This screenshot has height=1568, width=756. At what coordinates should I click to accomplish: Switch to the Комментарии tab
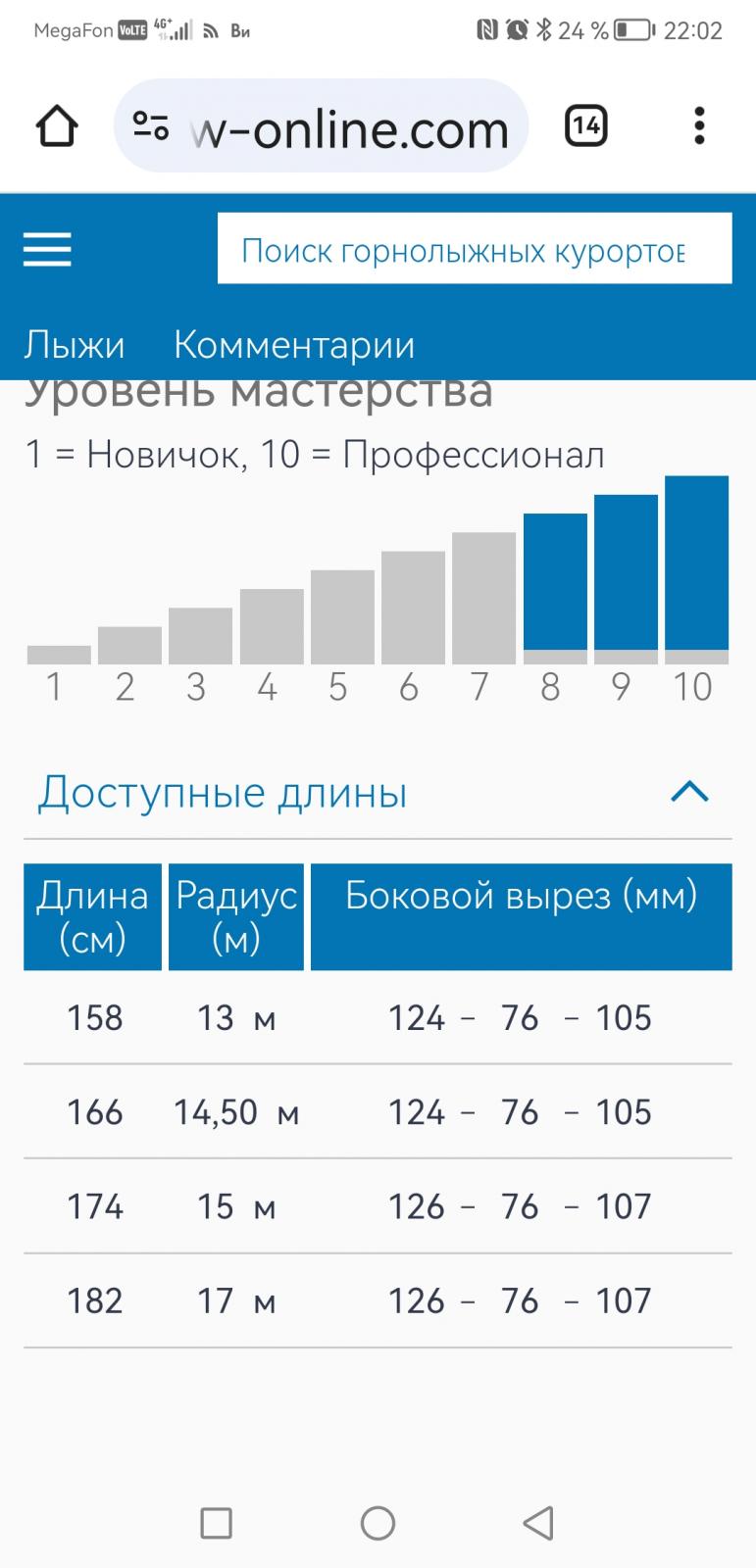294,345
